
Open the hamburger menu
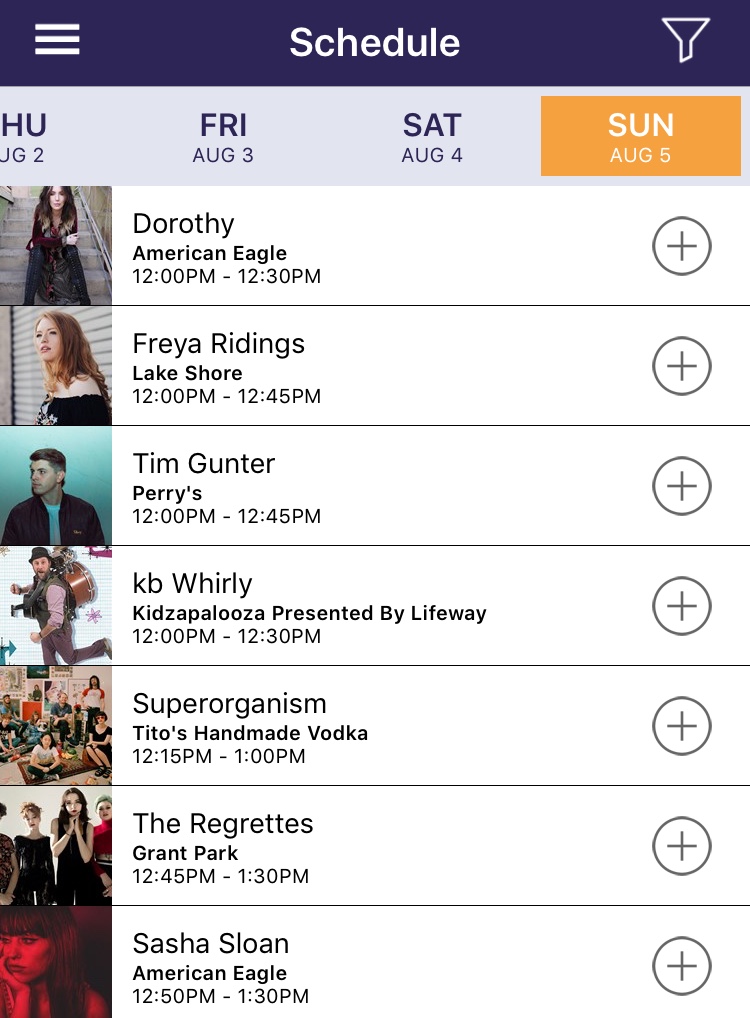point(57,40)
